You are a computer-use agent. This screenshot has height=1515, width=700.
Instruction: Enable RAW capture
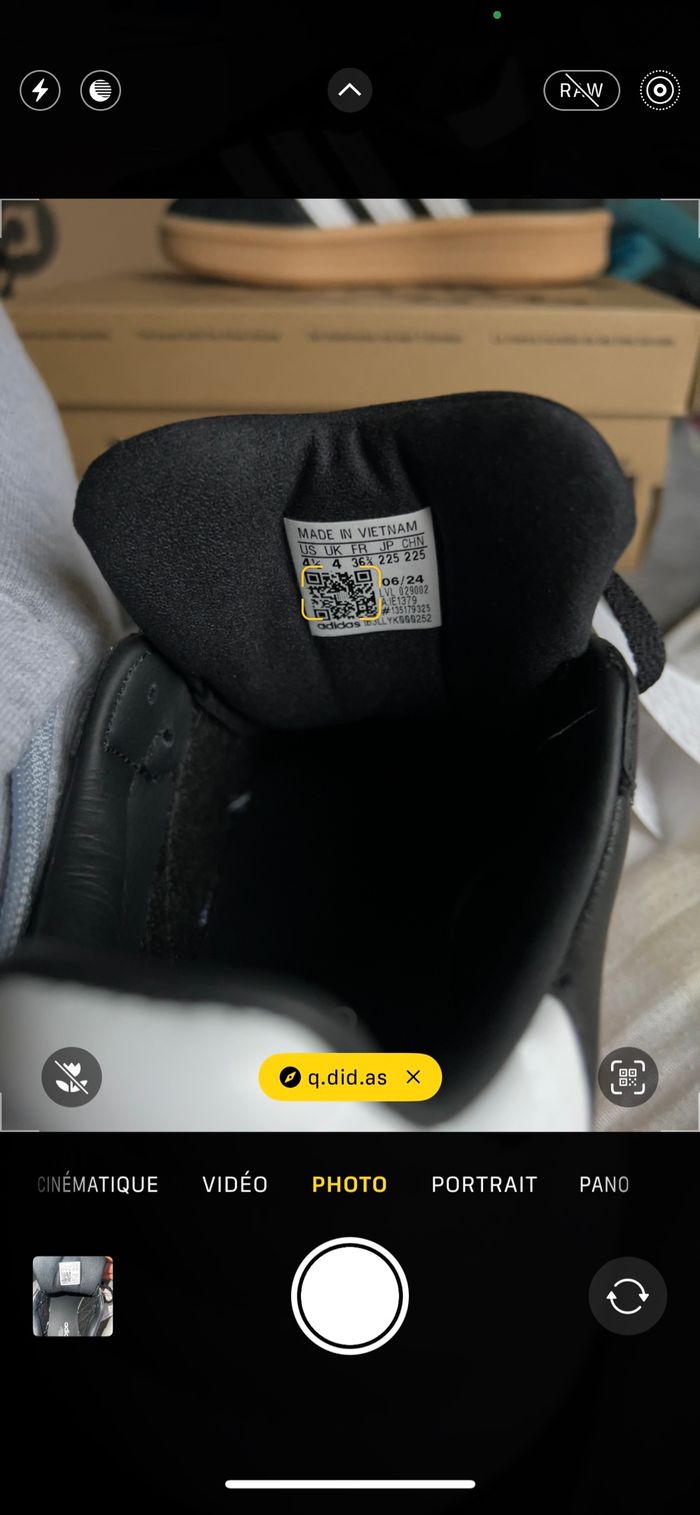[x=581, y=91]
